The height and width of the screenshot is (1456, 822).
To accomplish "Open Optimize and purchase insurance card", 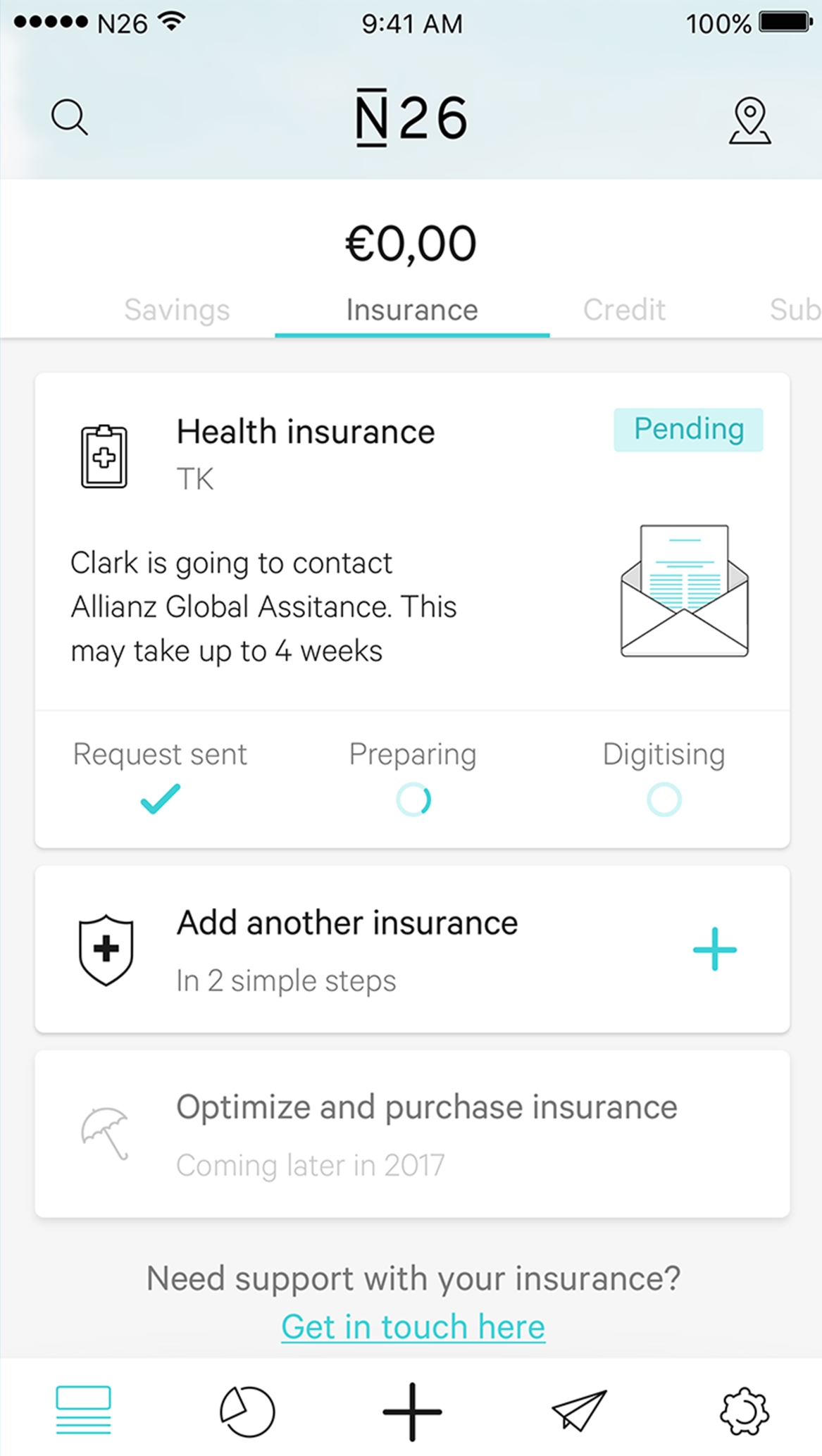I will pos(412,1134).
